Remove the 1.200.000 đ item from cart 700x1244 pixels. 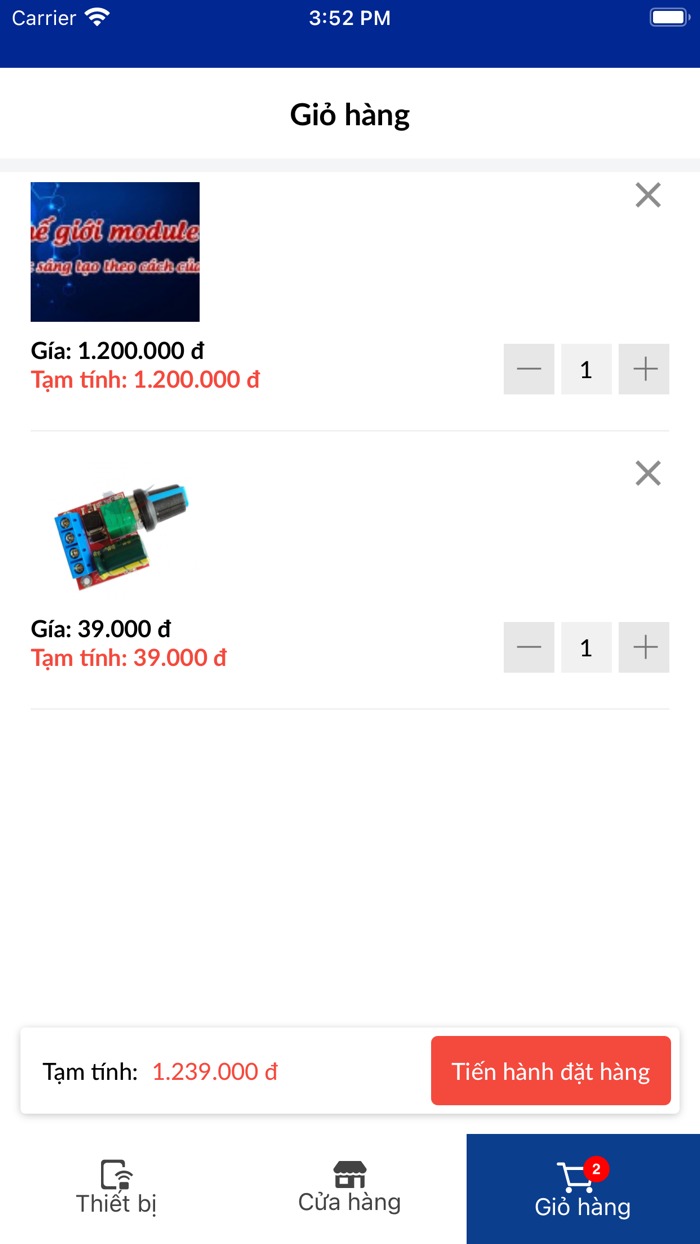pyautogui.click(x=648, y=196)
